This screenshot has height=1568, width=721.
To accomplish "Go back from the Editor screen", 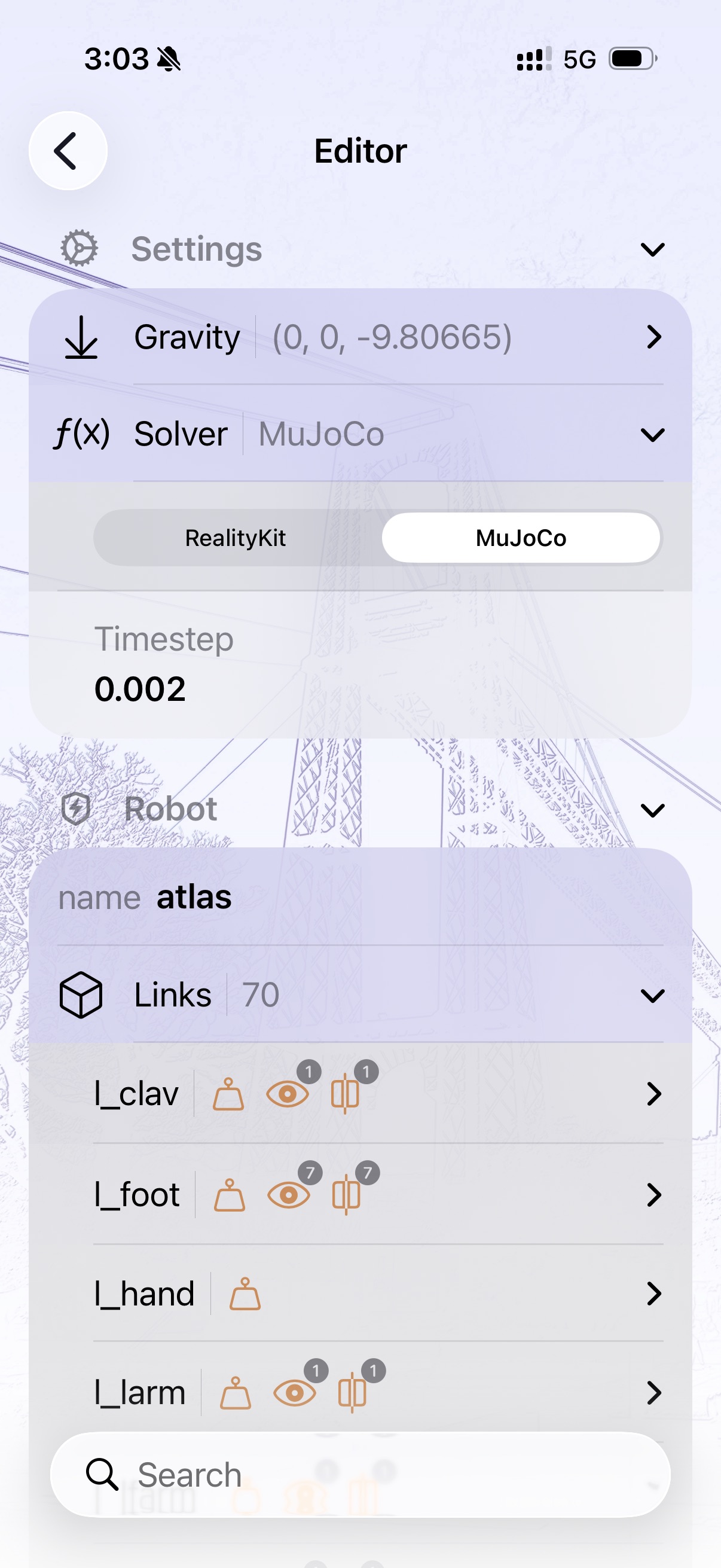I will (x=68, y=150).
